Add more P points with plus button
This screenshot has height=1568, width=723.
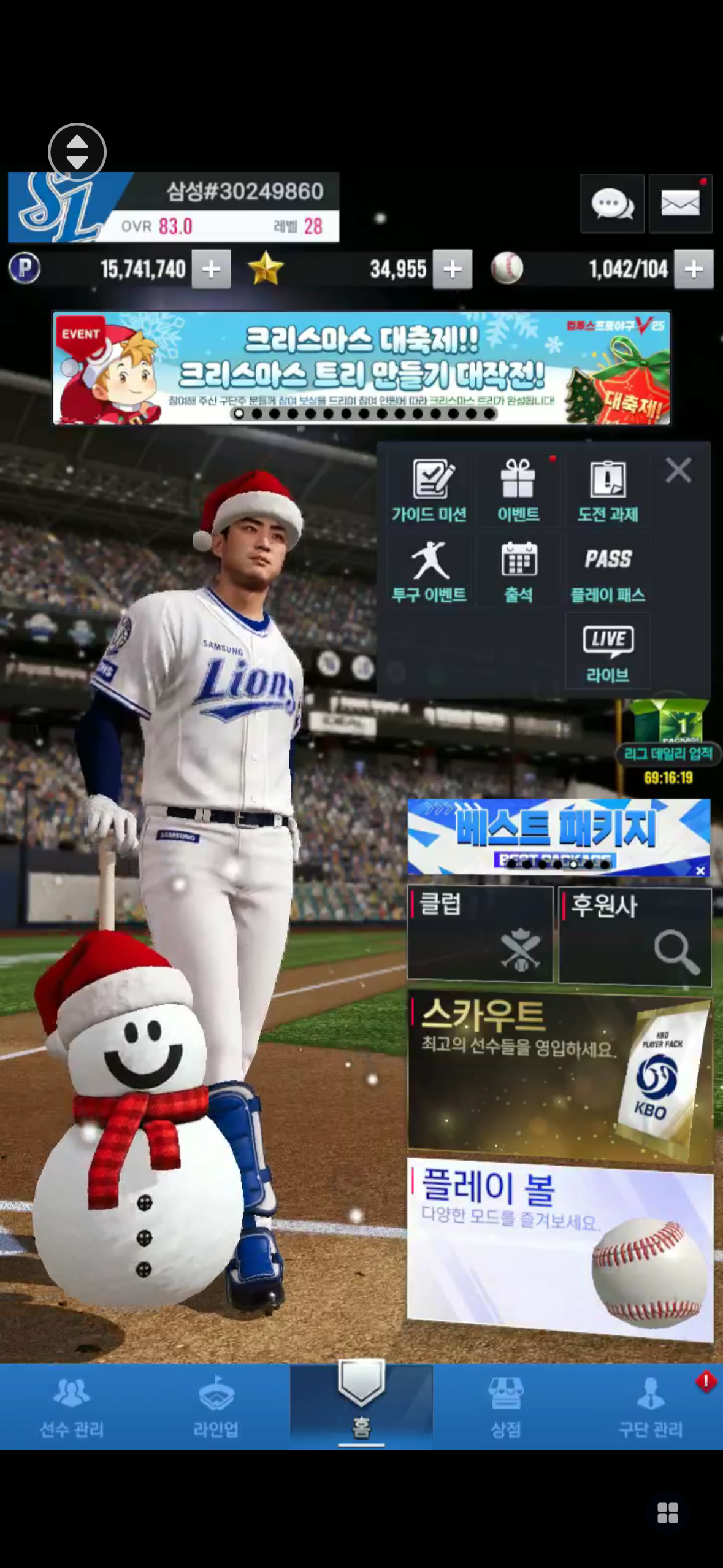[211, 269]
